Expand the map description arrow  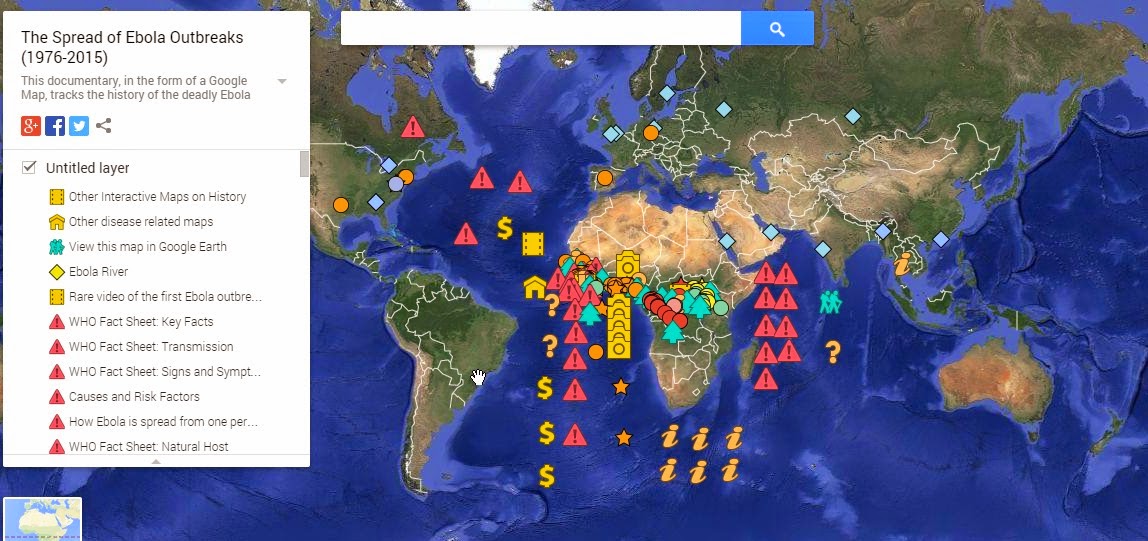pyautogui.click(x=282, y=82)
